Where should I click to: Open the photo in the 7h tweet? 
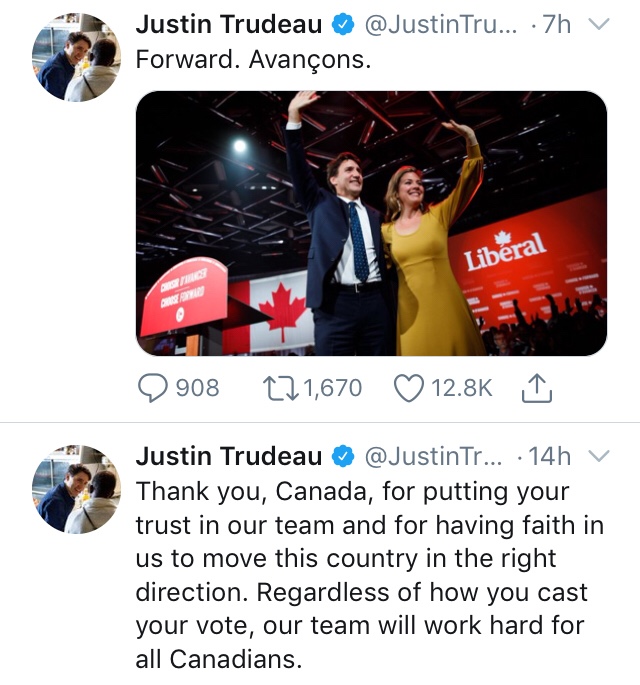coord(371,224)
